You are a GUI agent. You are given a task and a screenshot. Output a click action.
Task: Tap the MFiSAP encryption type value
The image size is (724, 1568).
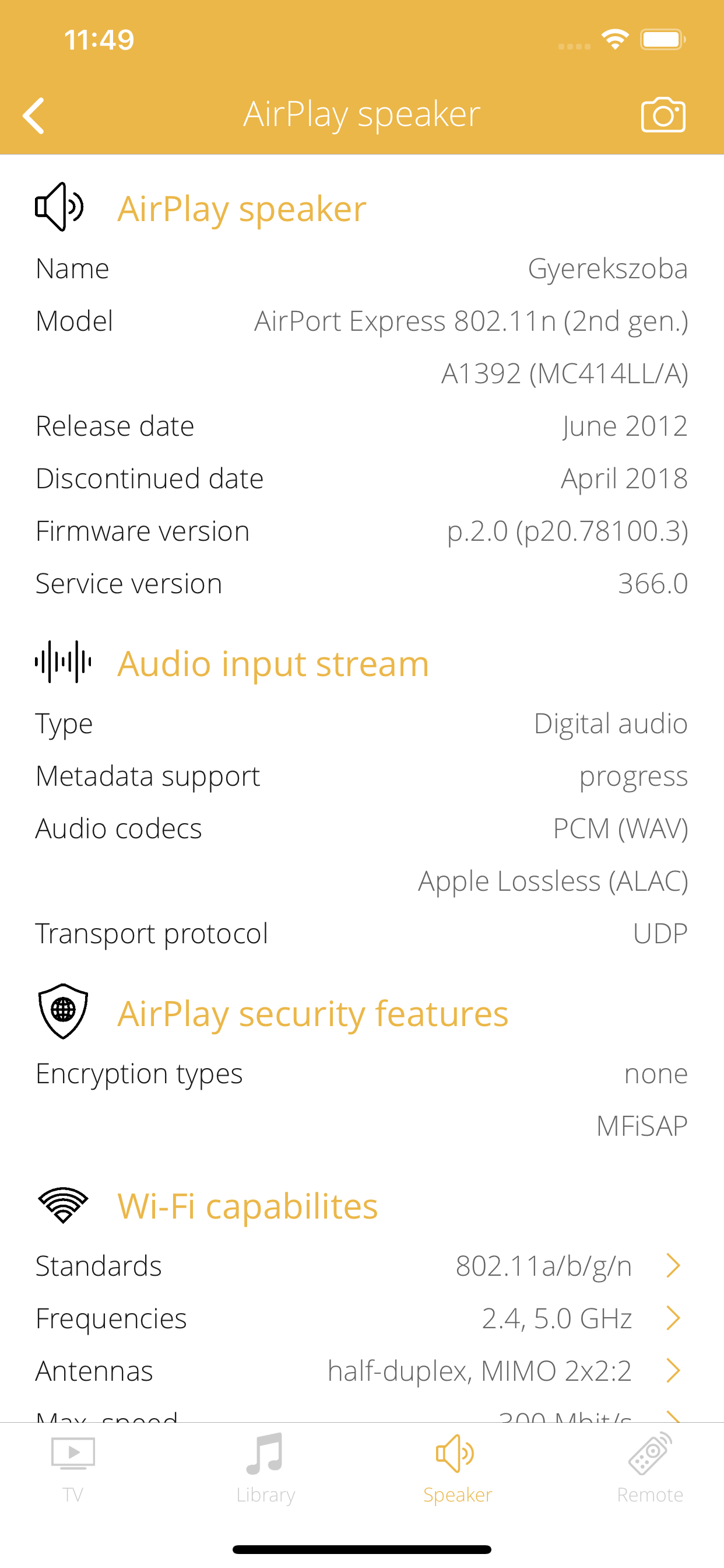[x=641, y=1125]
